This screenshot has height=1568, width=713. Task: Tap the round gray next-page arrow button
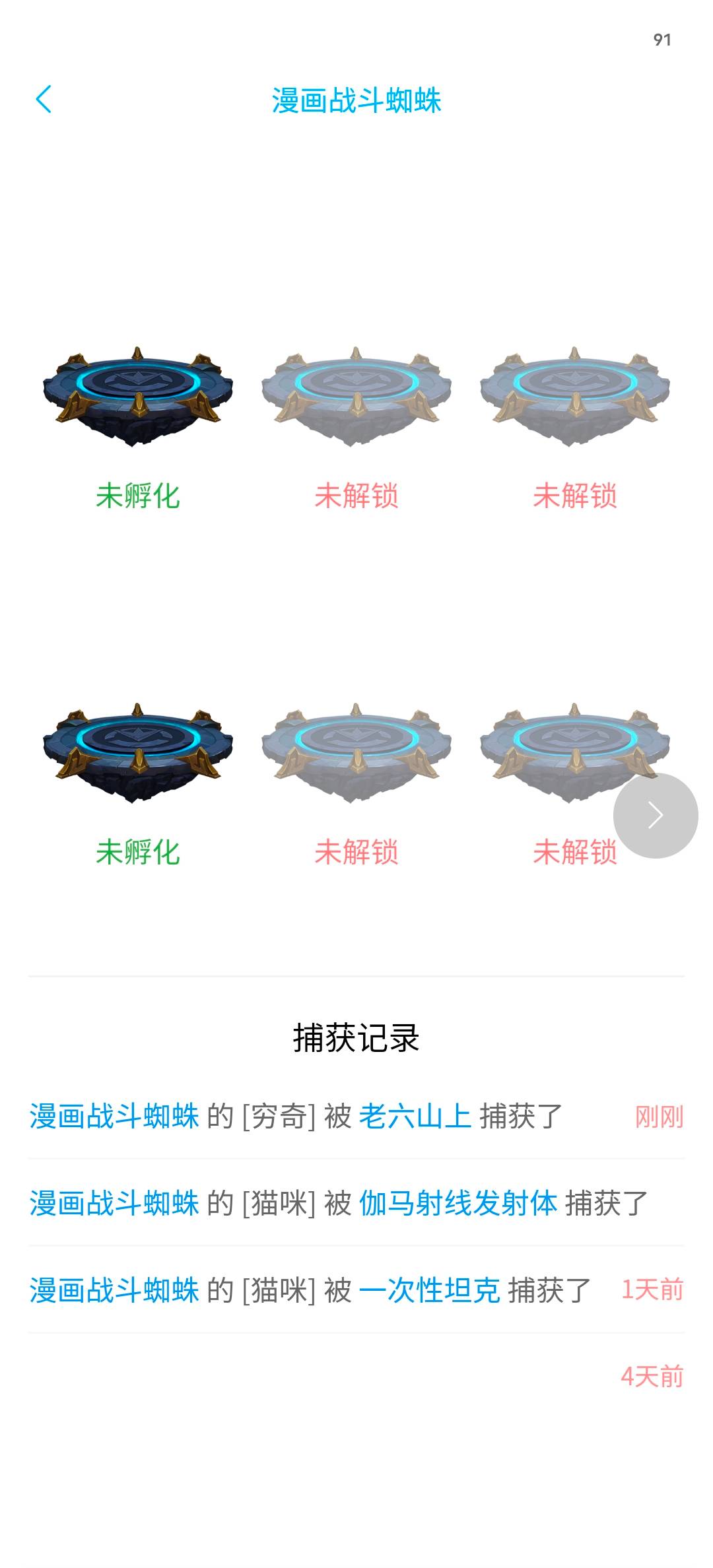(655, 815)
